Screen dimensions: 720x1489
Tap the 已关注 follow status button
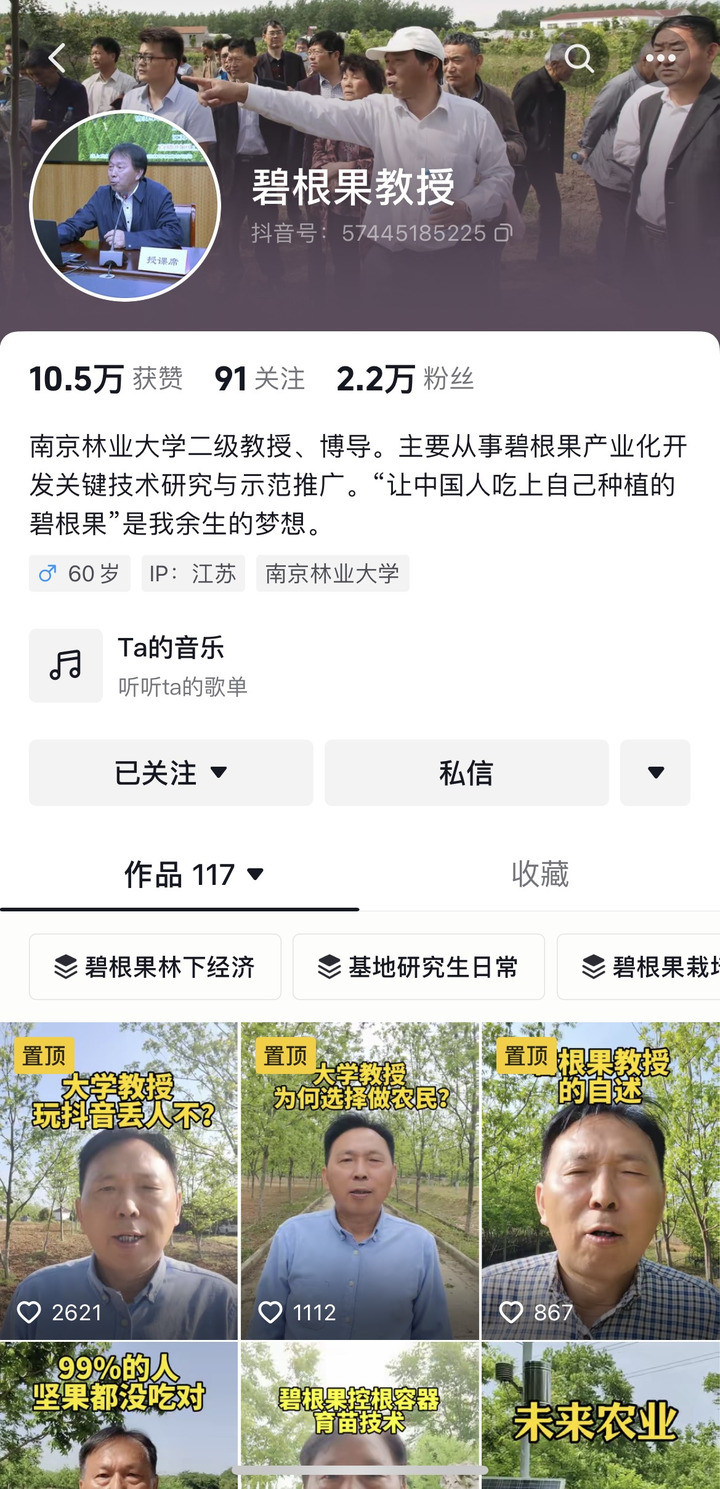tap(171, 773)
